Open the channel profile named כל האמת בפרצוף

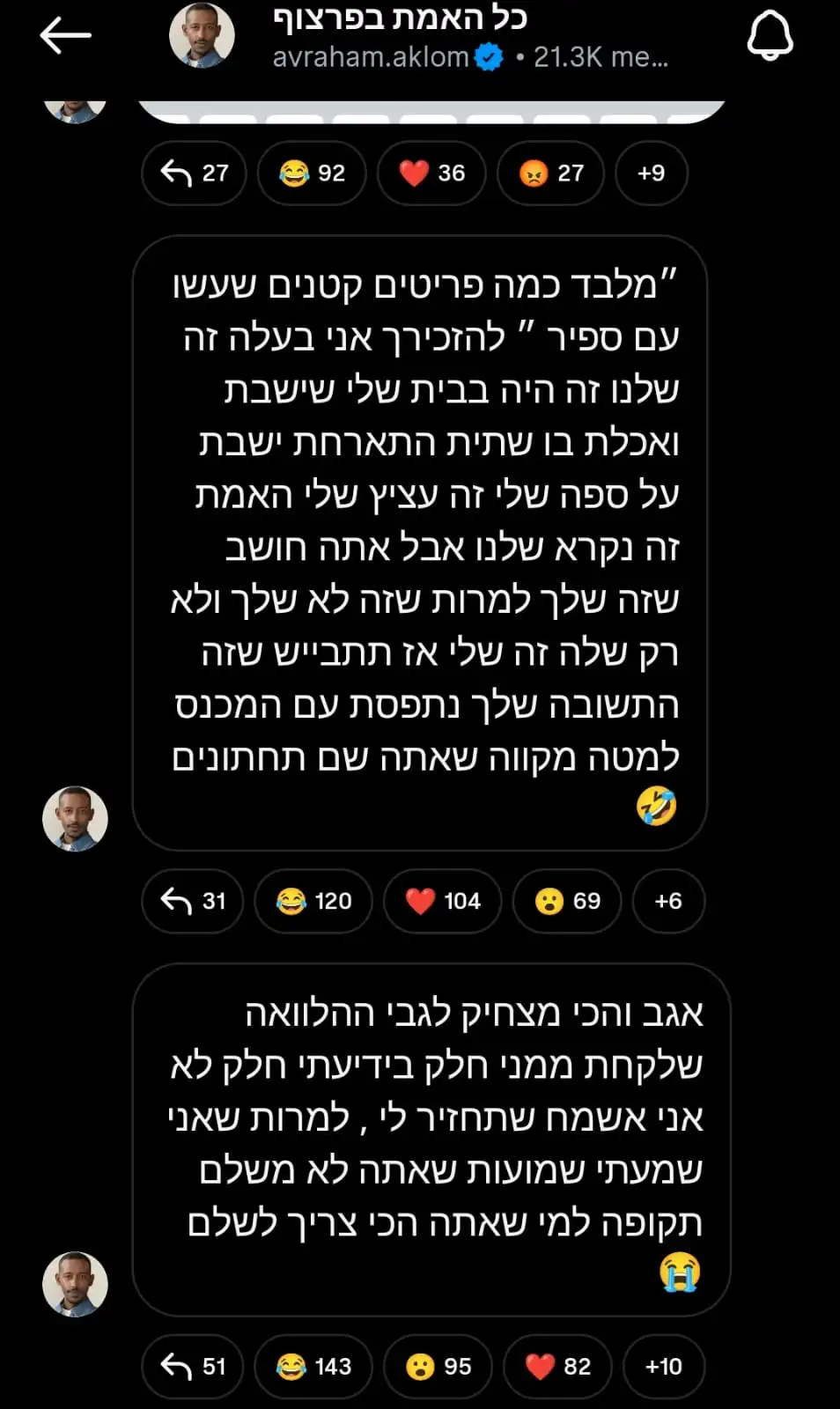click(398, 18)
